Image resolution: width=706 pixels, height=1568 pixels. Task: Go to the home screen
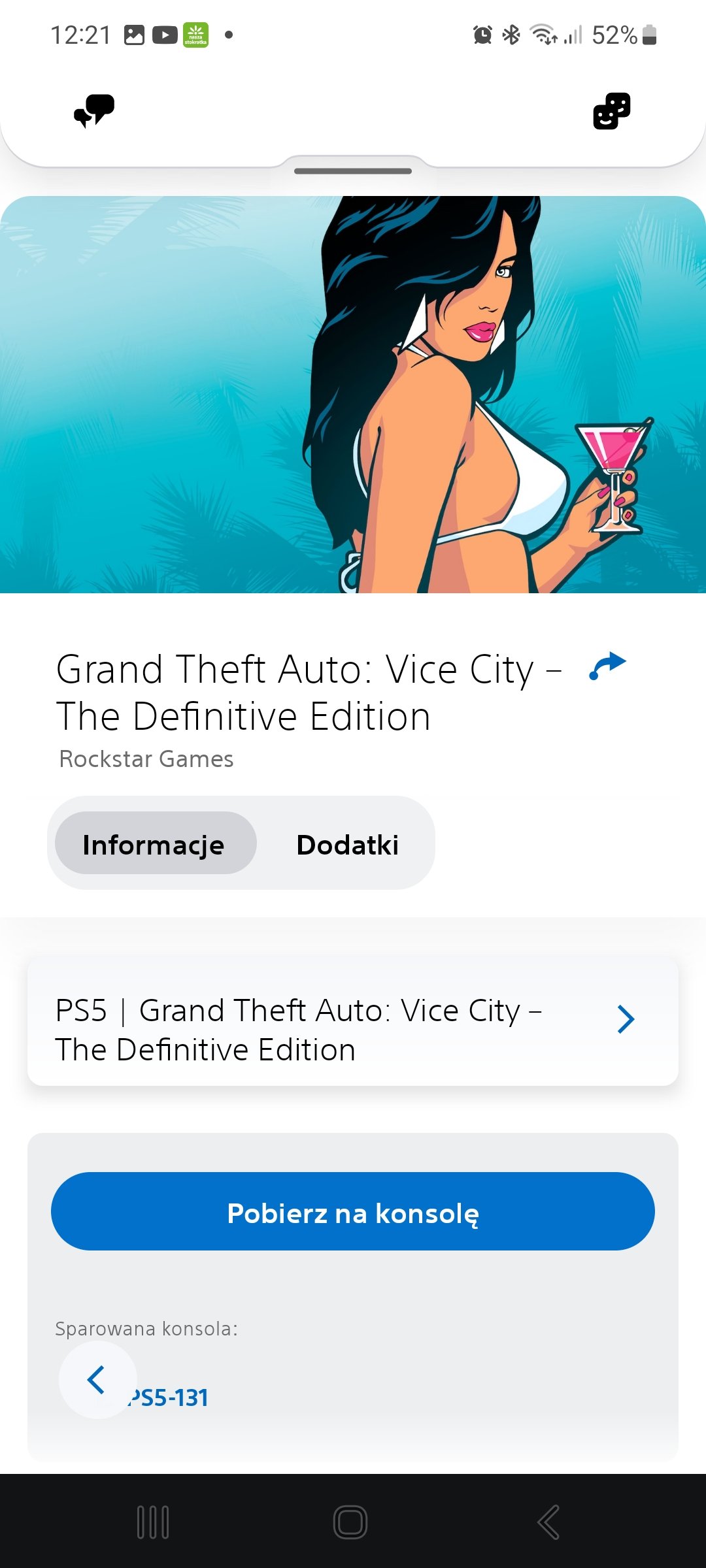(x=350, y=1522)
